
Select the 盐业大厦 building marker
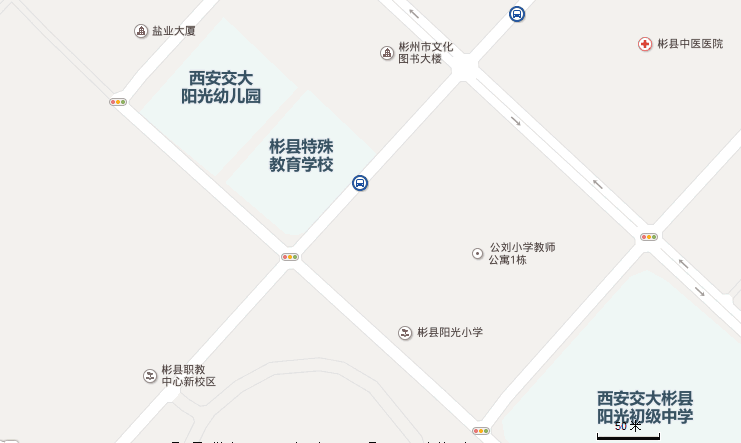[141, 31]
